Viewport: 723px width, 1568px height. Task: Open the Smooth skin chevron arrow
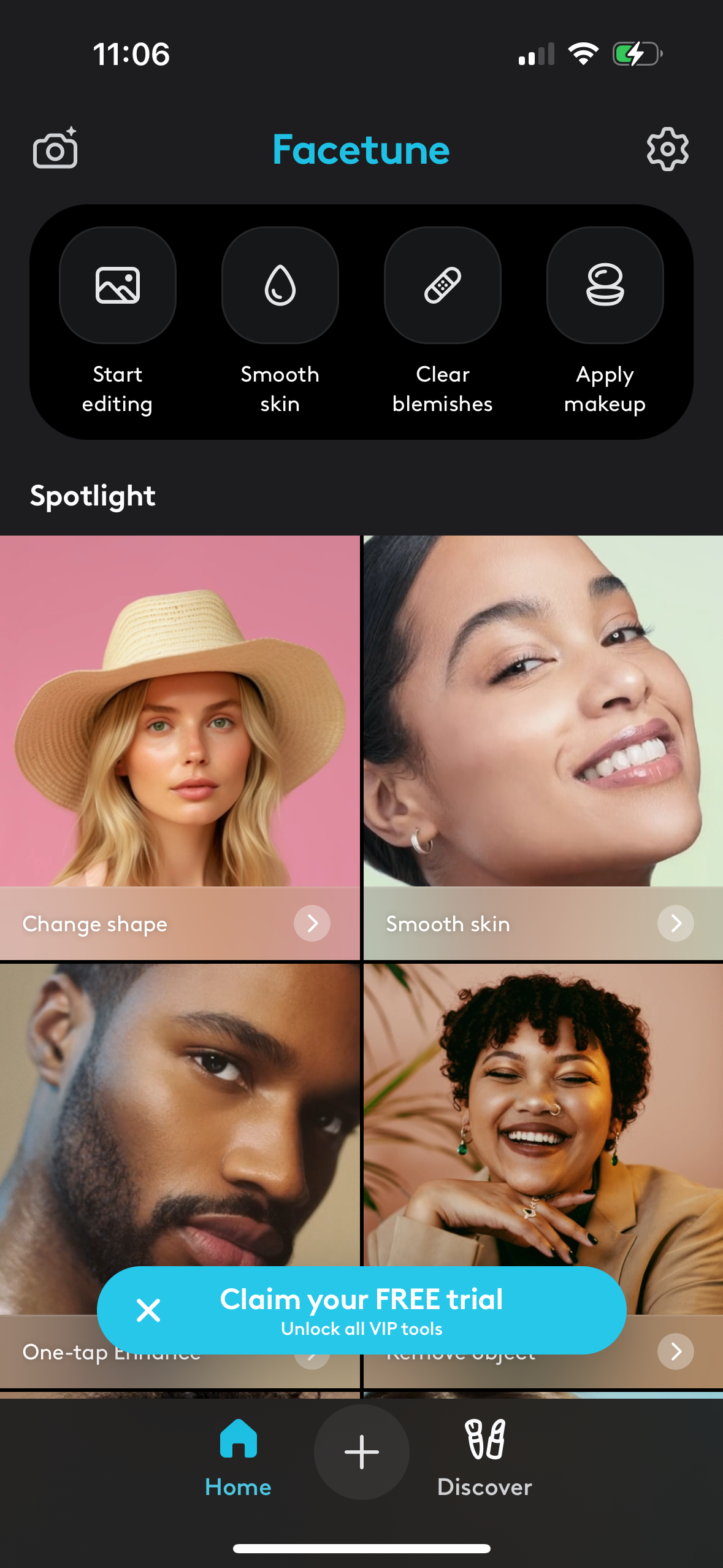coord(675,923)
